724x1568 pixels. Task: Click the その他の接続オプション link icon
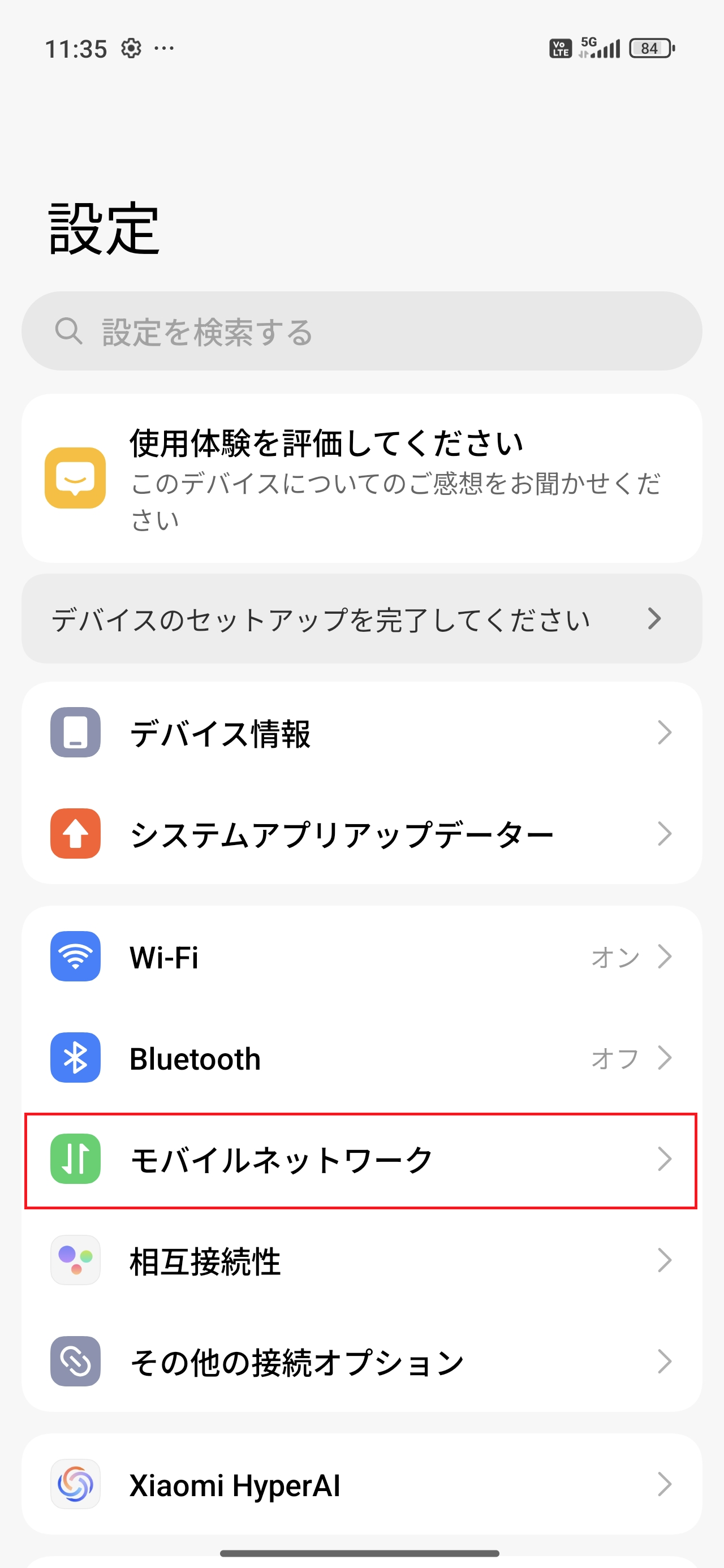(x=74, y=1362)
